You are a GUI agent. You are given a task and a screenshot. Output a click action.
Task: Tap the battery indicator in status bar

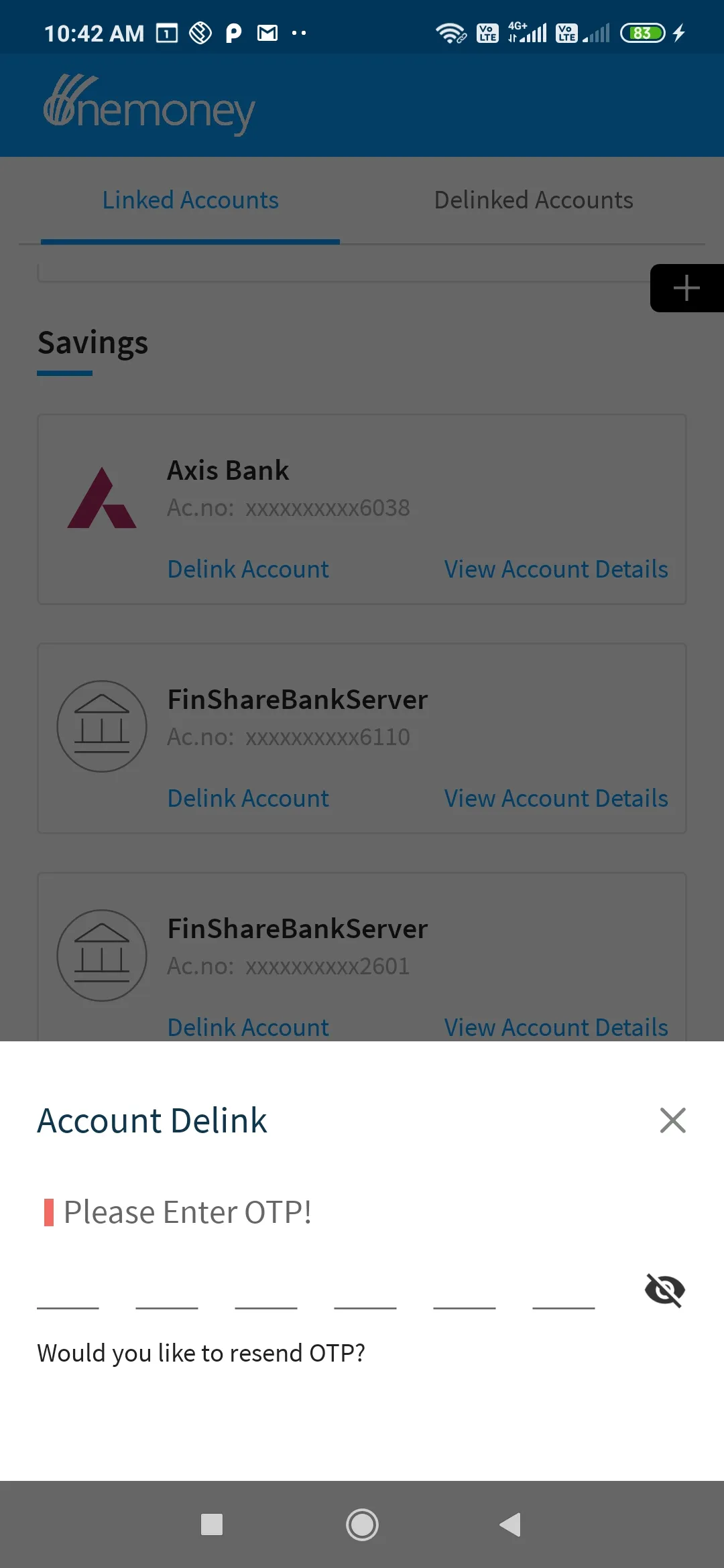[642, 31]
